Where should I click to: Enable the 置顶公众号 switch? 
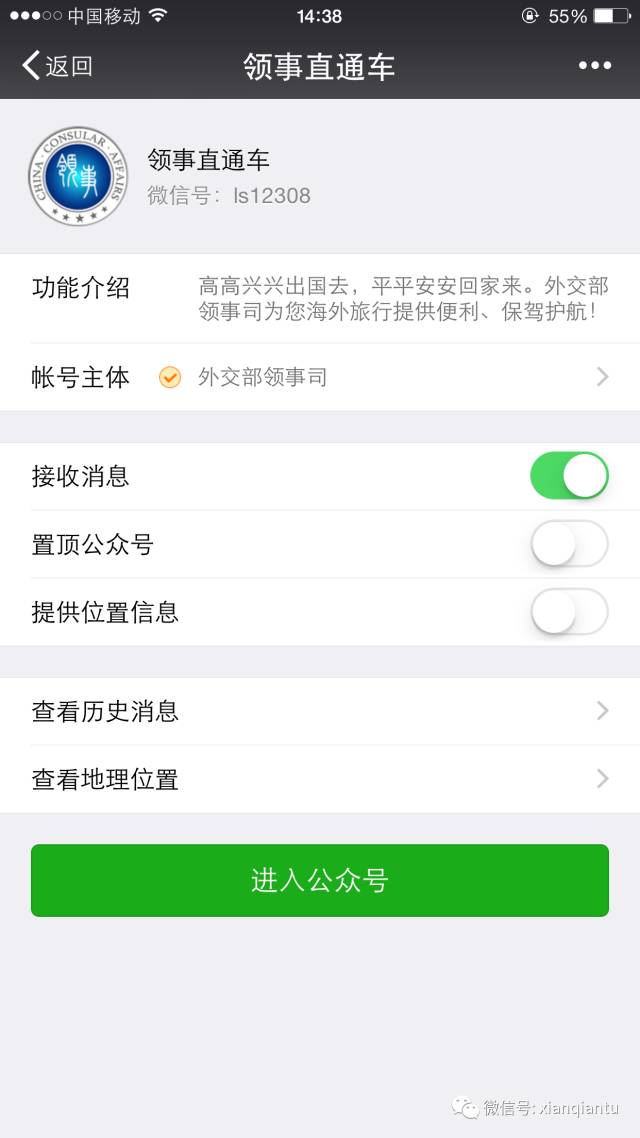pyautogui.click(x=569, y=544)
